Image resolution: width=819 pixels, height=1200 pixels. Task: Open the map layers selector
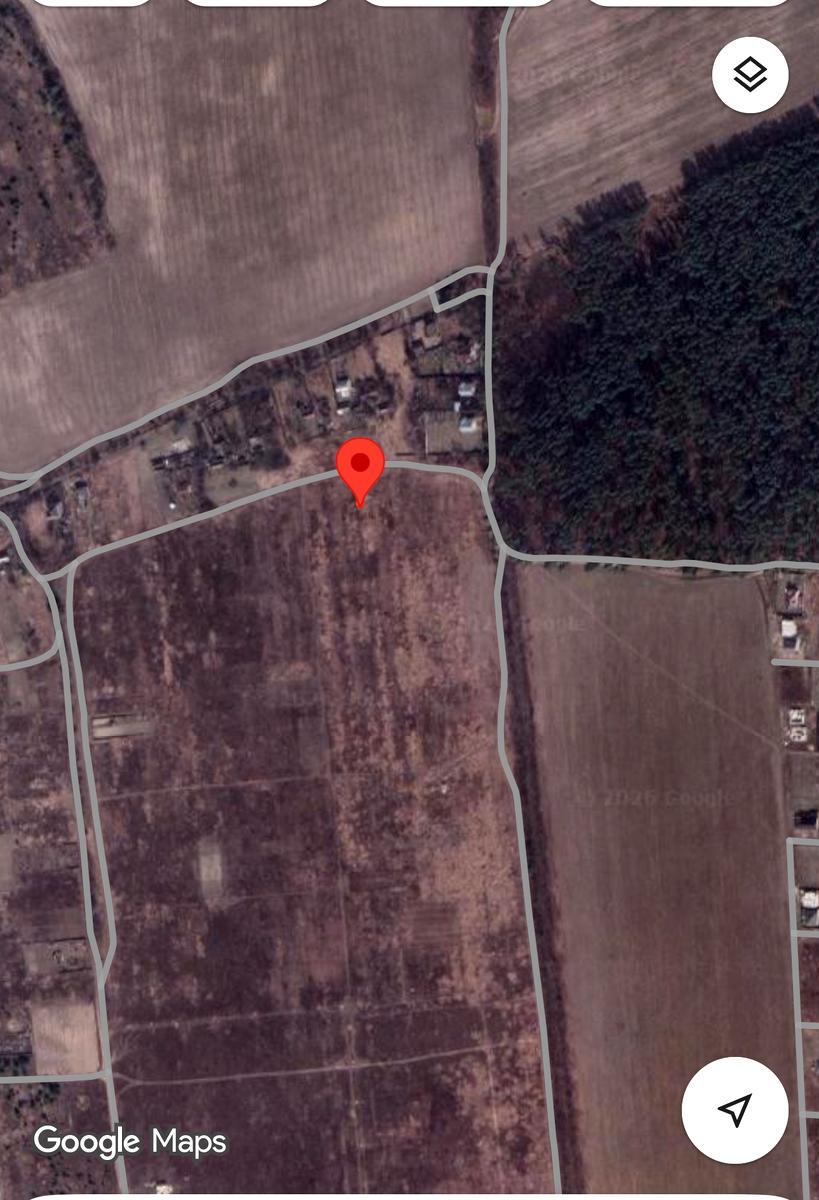point(750,74)
